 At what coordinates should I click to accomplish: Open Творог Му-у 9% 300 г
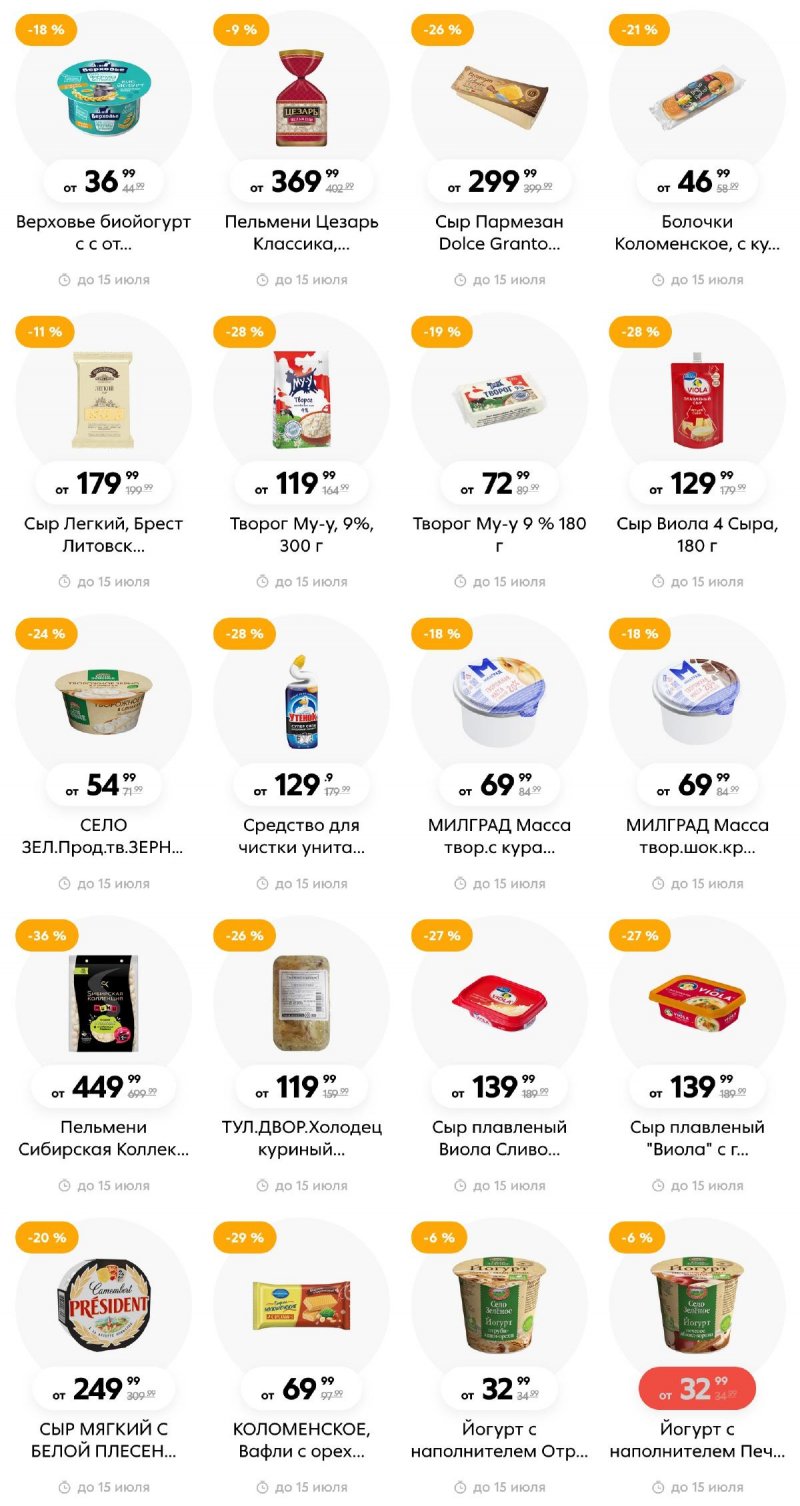click(301, 397)
